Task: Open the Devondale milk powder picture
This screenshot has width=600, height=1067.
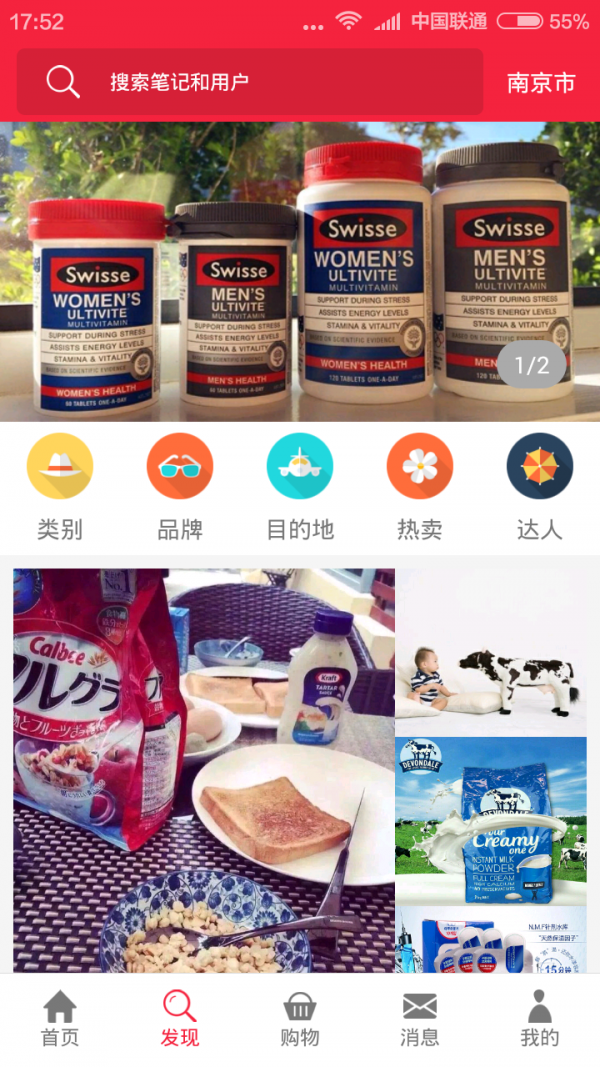Action: pyautogui.click(x=491, y=822)
